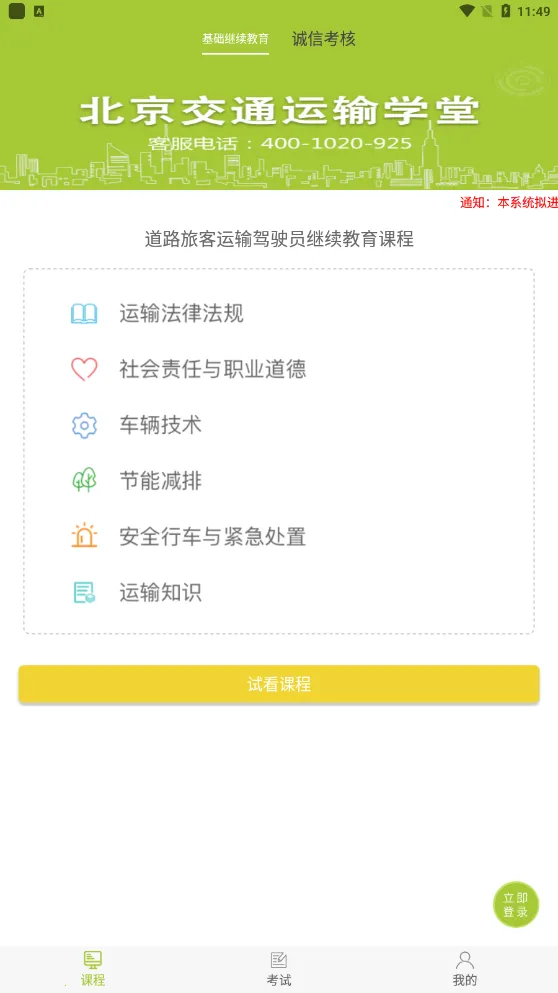Open the 车辆技术 course
Viewport: 558px width, 993px height.
point(279,425)
